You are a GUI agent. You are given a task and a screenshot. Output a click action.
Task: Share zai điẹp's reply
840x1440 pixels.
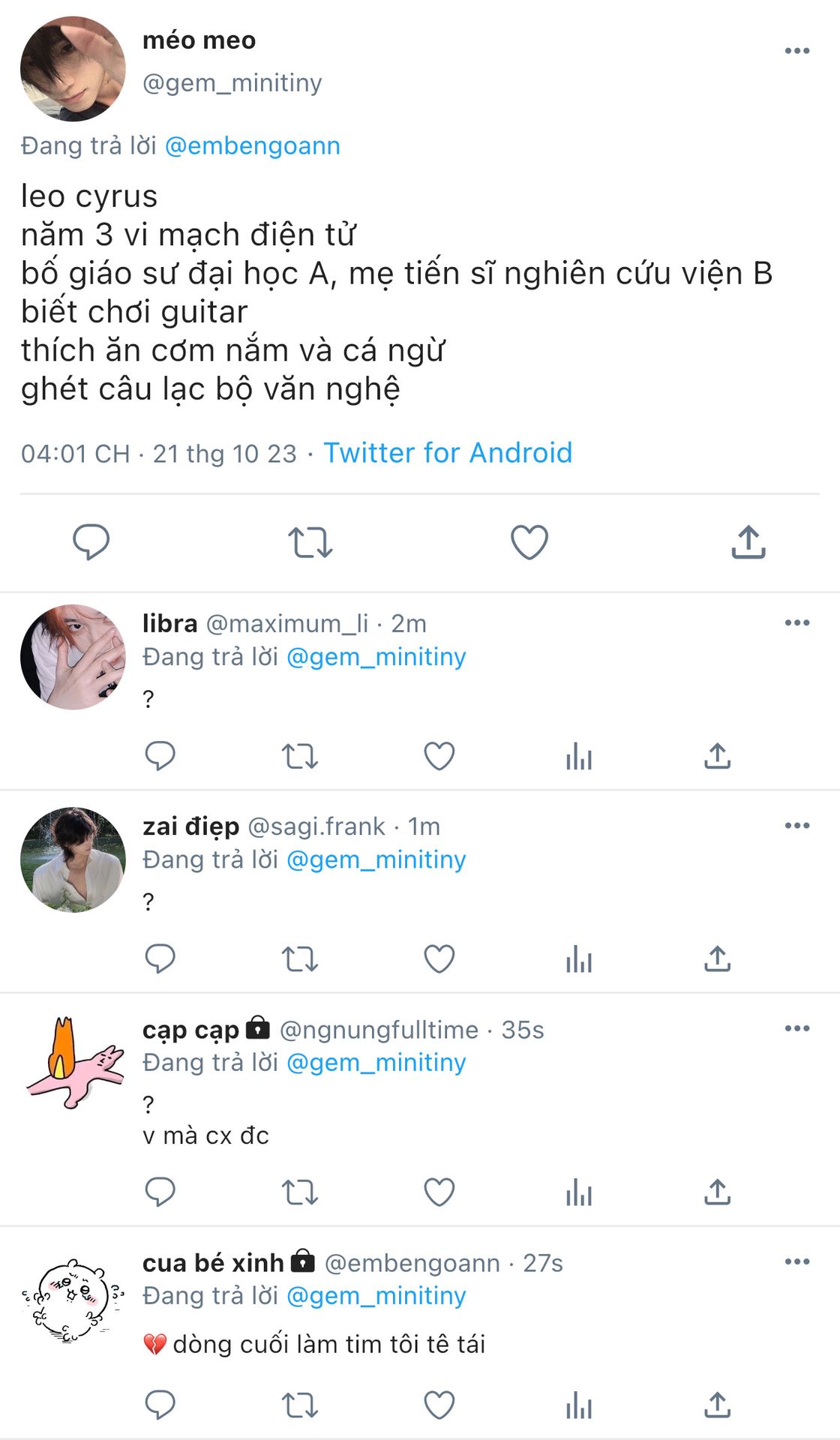coord(717,958)
